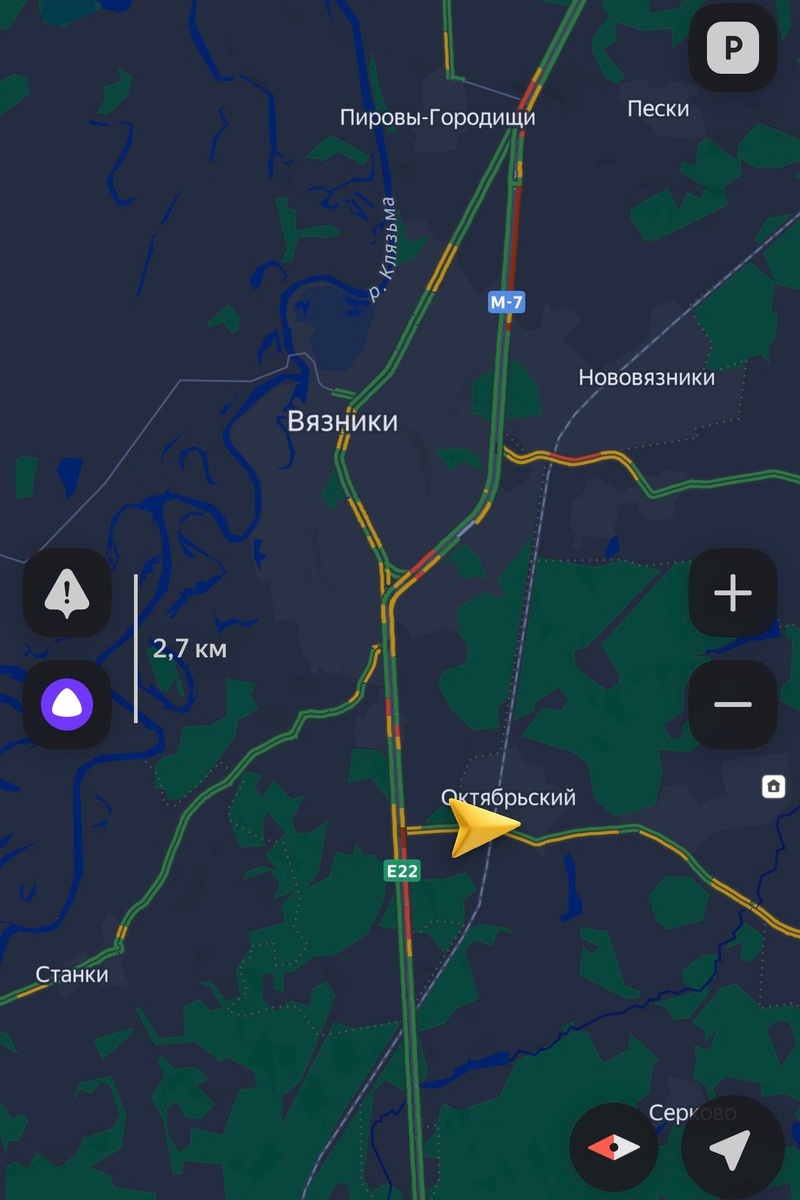Activate the Alice voice assistant
The height and width of the screenshot is (1200, 800).
click(67, 705)
